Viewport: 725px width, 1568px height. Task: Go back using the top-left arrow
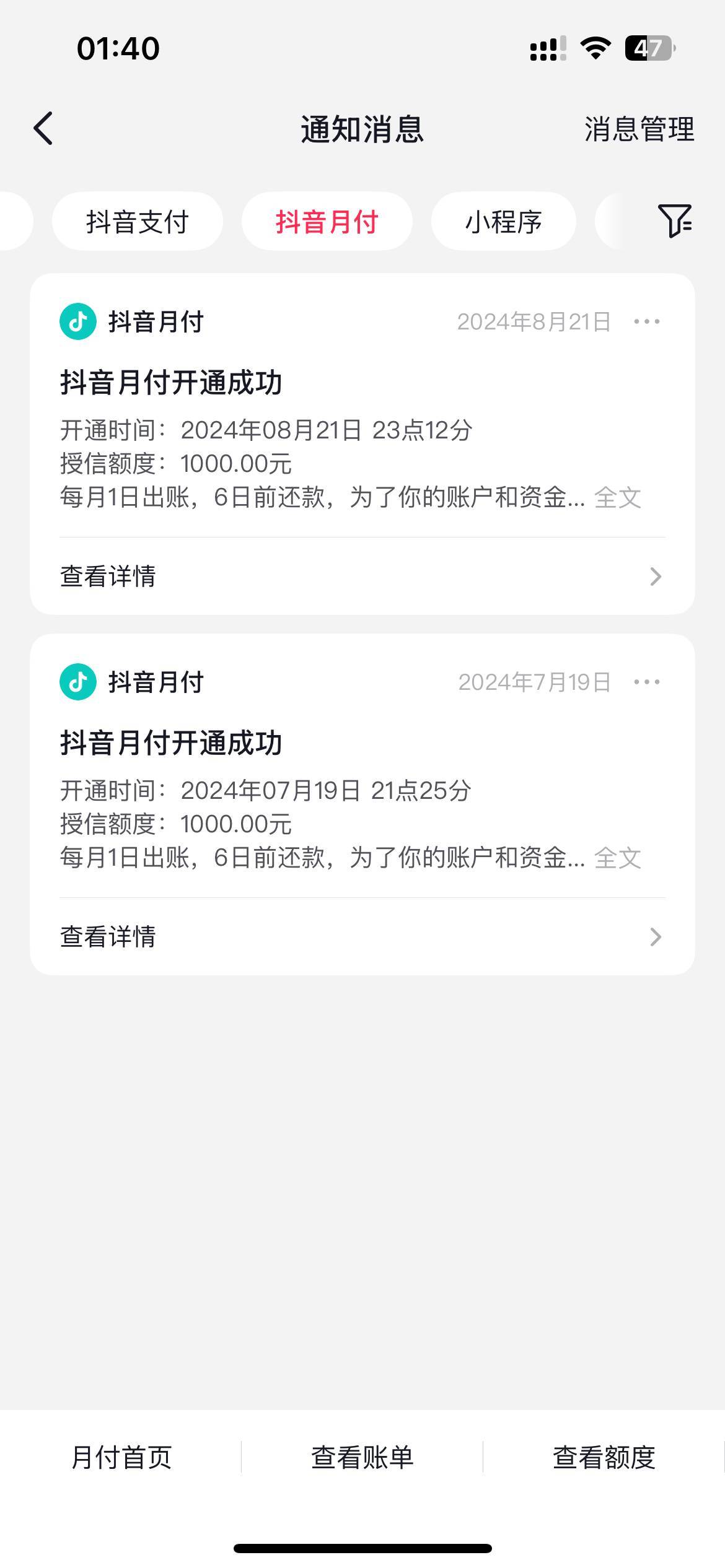(x=43, y=129)
